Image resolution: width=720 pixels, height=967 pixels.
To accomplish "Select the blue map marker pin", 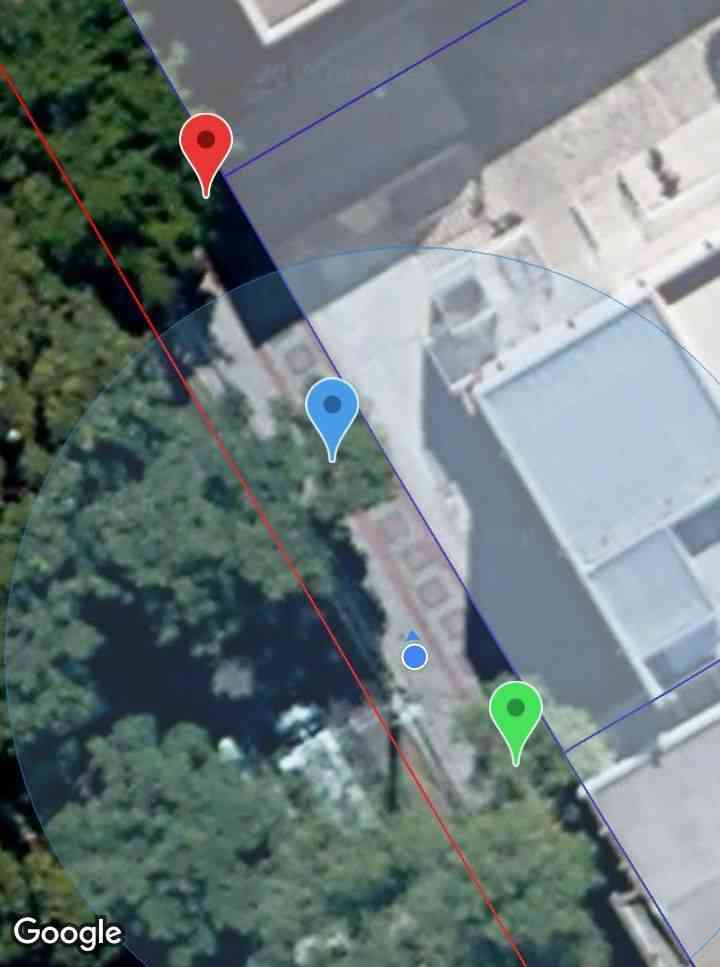I will [x=331, y=408].
